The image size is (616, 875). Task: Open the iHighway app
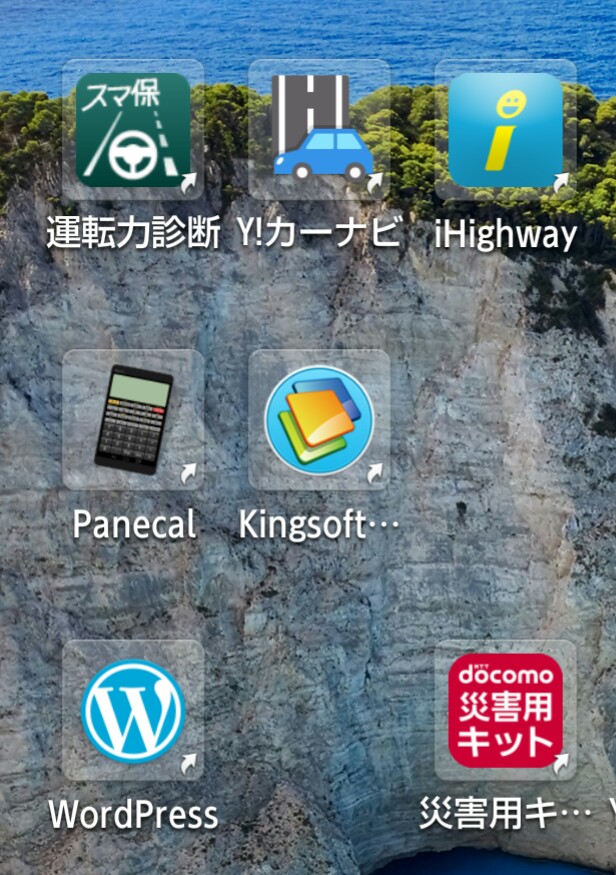tap(505, 130)
